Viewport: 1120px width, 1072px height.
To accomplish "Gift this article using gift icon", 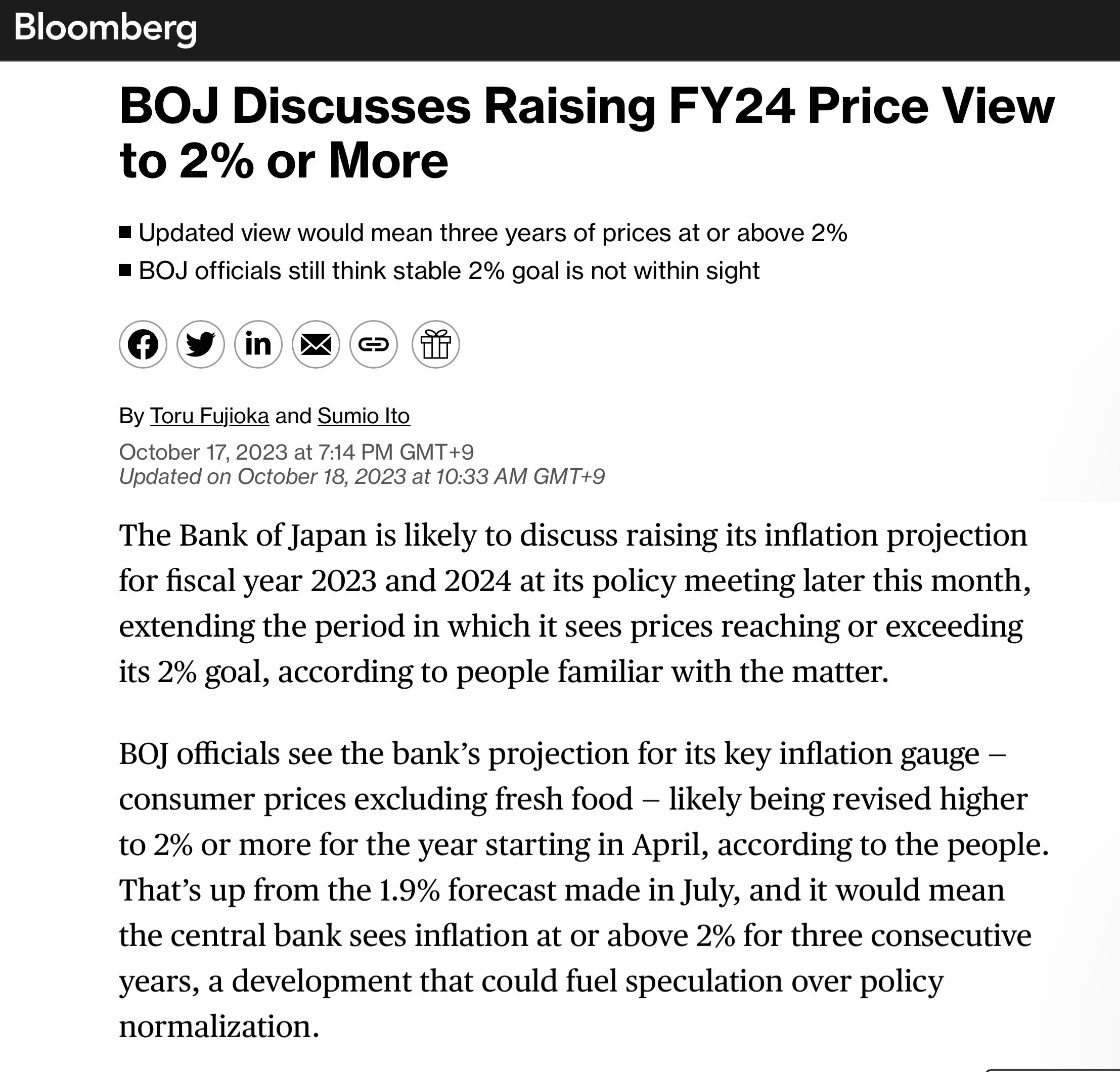I will click(x=435, y=344).
